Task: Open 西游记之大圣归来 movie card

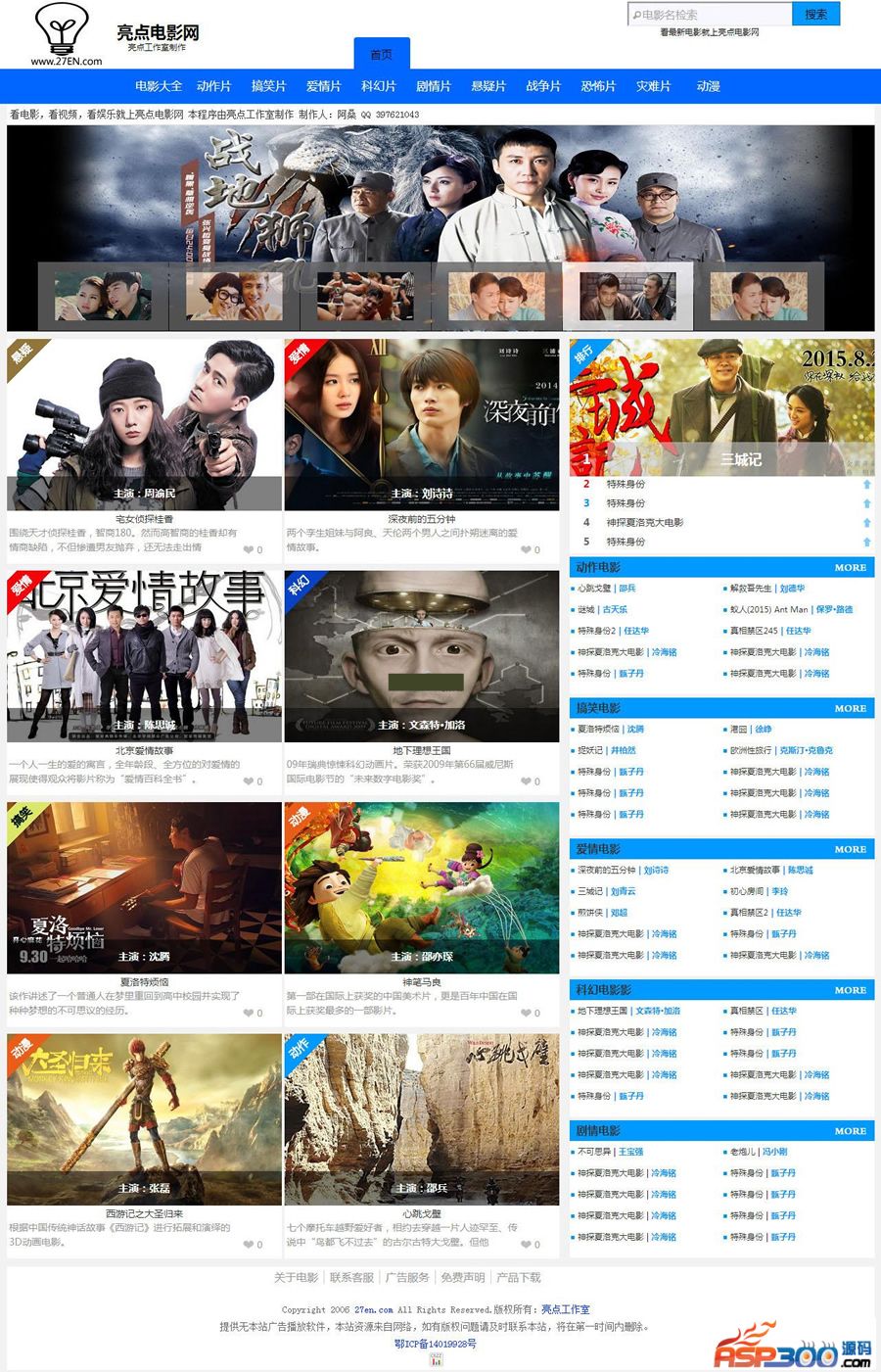Action: coord(144,1118)
